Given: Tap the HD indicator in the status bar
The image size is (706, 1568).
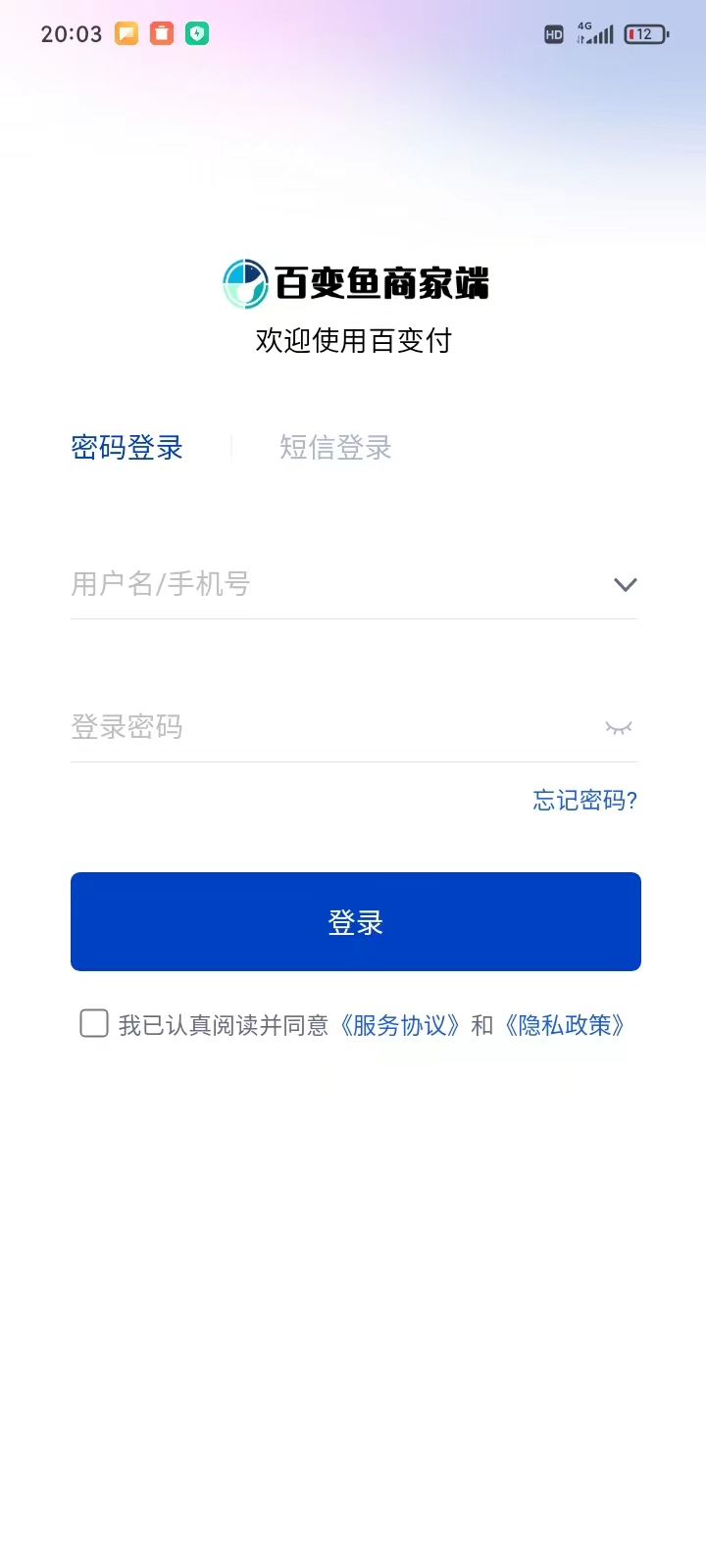Looking at the screenshot, I should tap(552, 33).
